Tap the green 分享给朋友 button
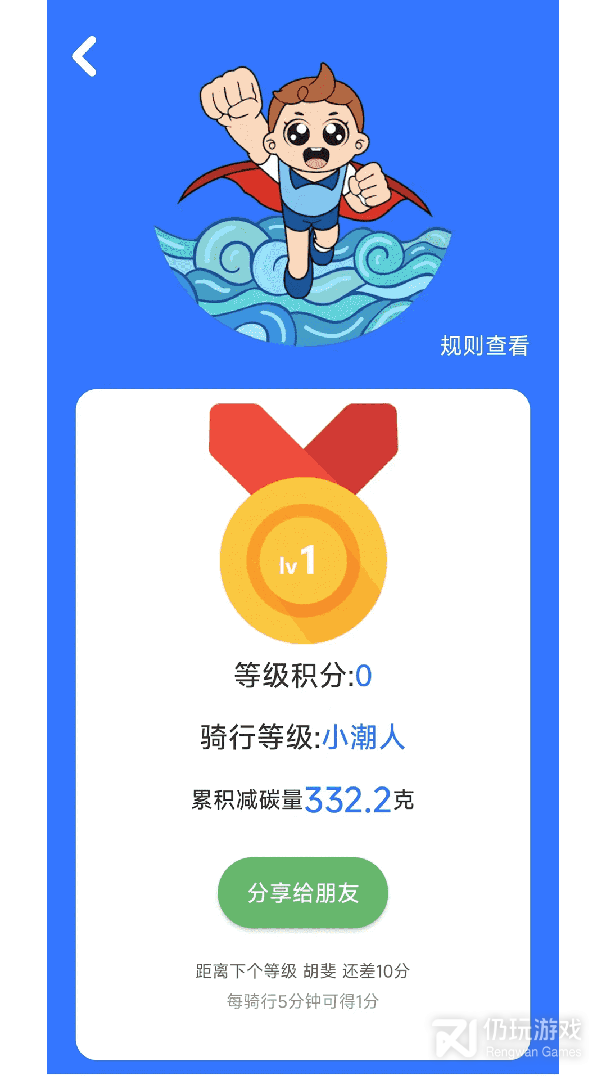607x1080 pixels. 303,893
